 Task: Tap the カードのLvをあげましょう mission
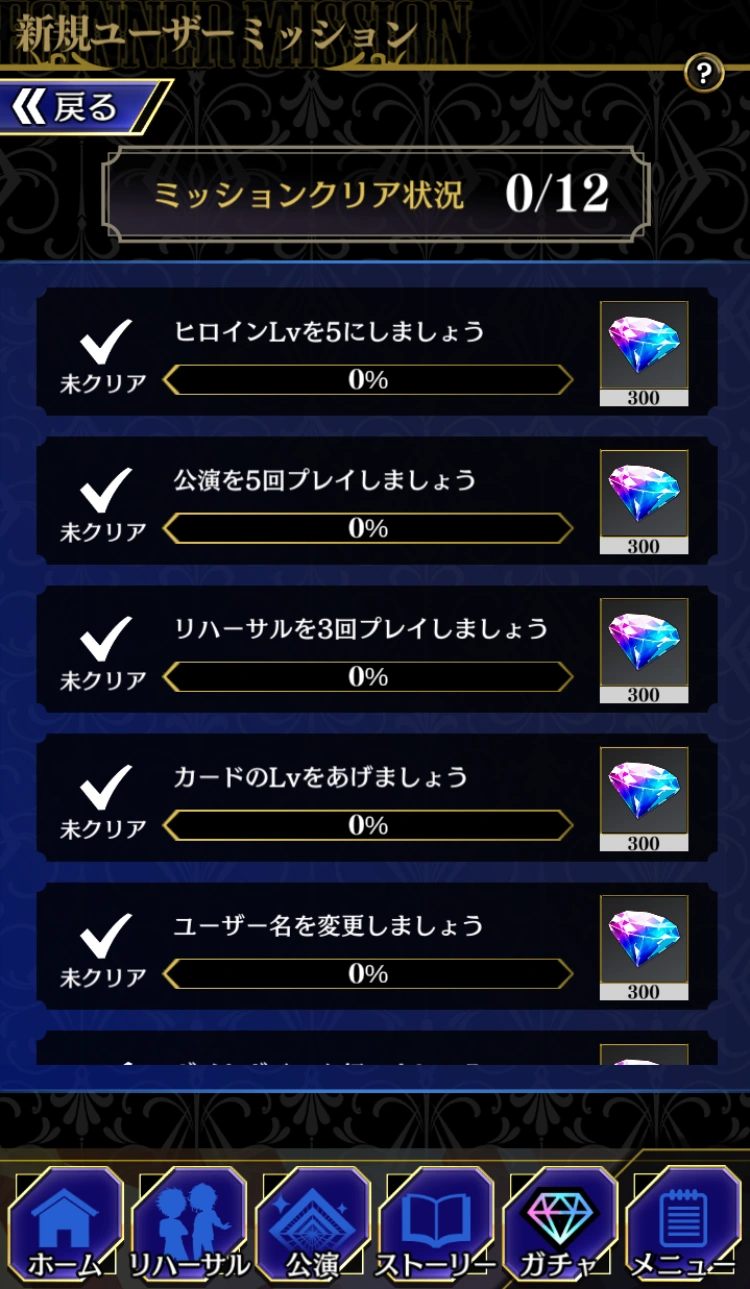pyautogui.click(x=376, y=798)
